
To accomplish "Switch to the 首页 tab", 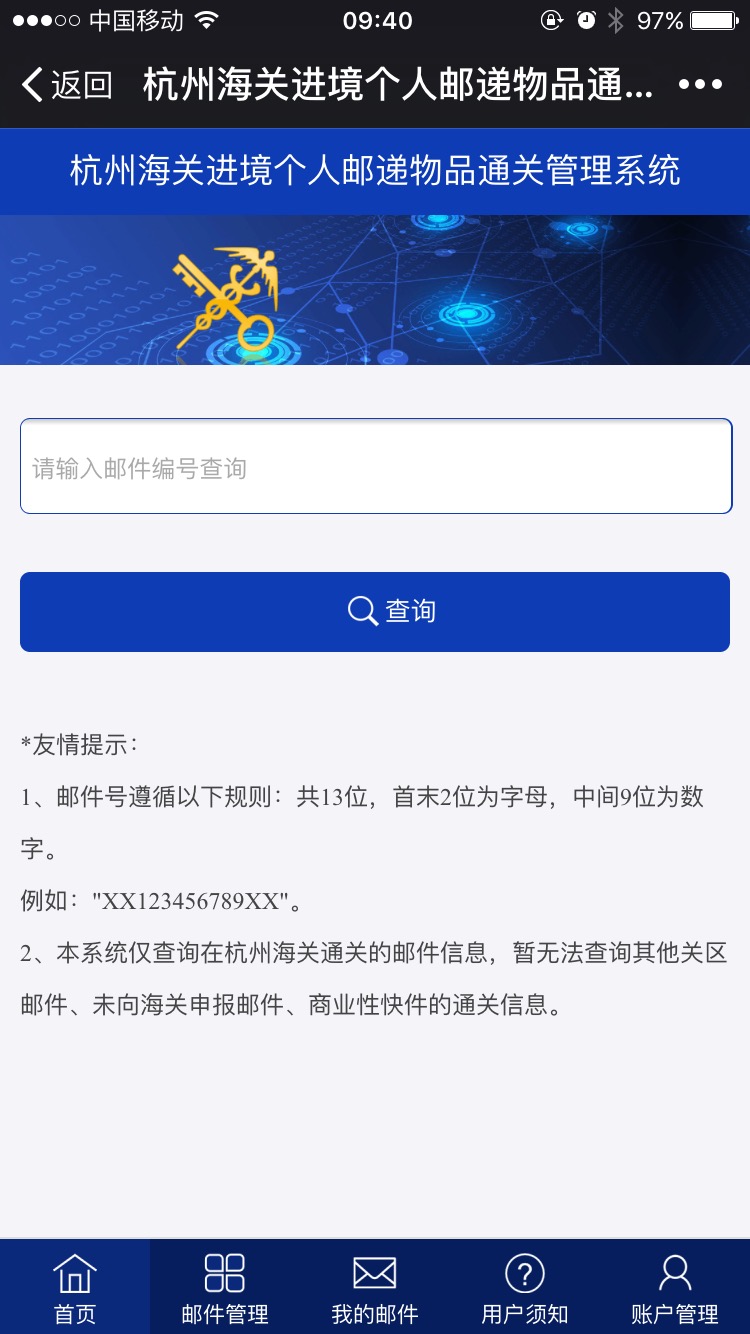I will (75, 1288).
